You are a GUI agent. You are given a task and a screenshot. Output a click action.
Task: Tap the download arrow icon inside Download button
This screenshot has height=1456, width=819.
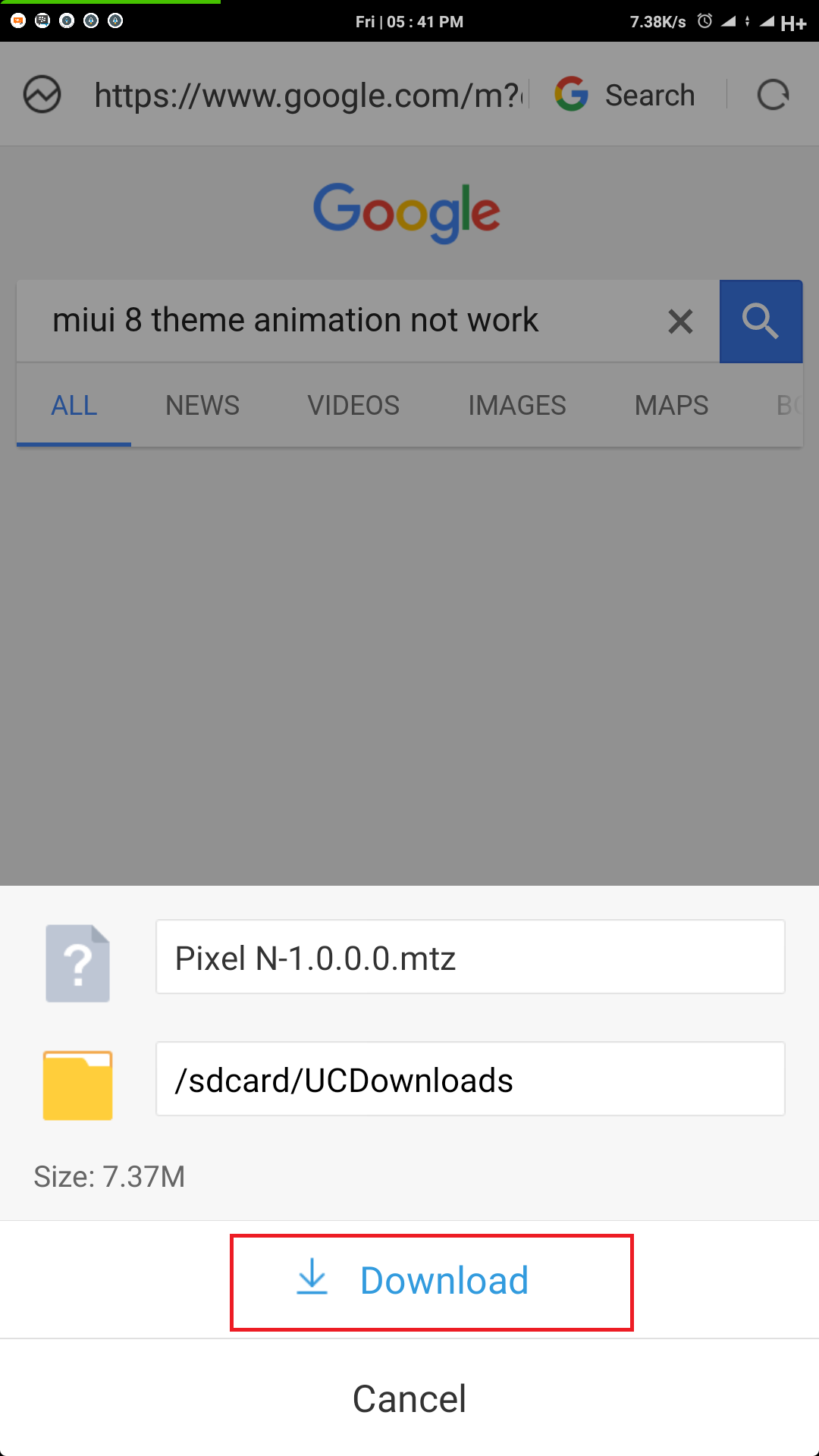pyautogui.click(x=313, y=1279)
